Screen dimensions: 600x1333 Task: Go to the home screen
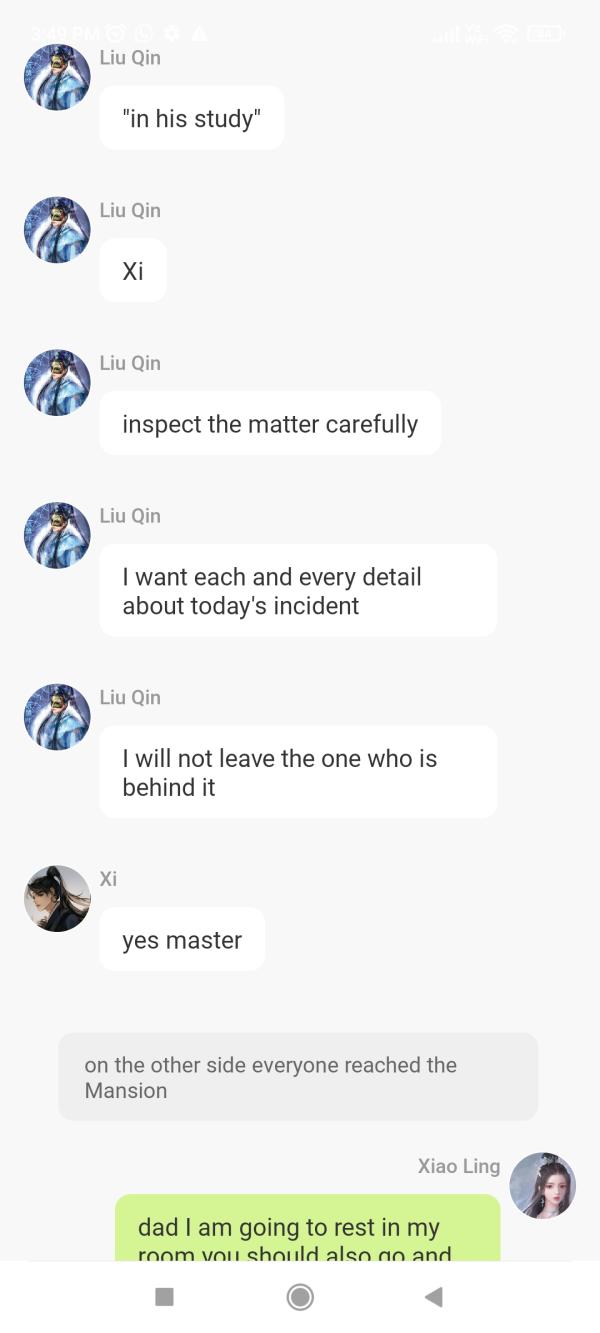[300, 1297]
